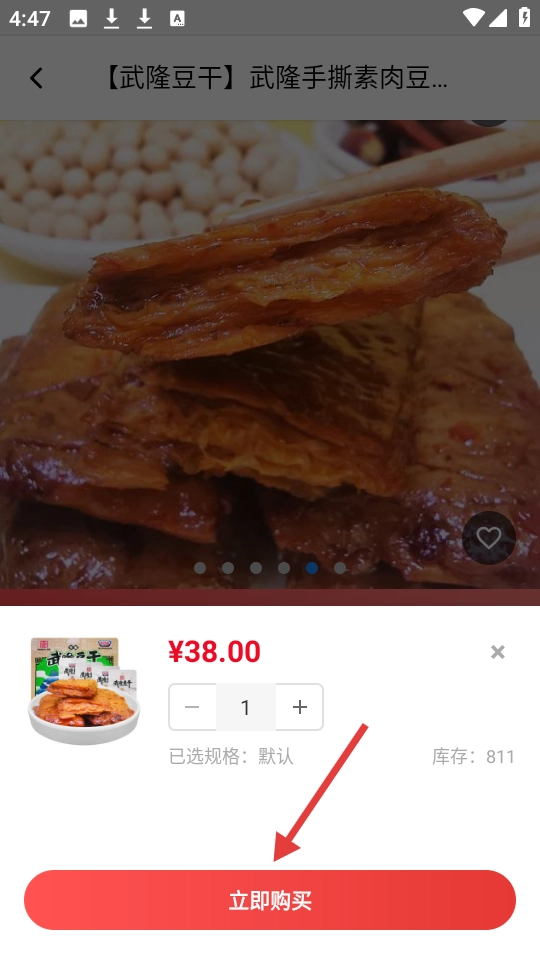Increase quantity with the plus button
Viewport: 540px width, 960px height.
(299, 707)
